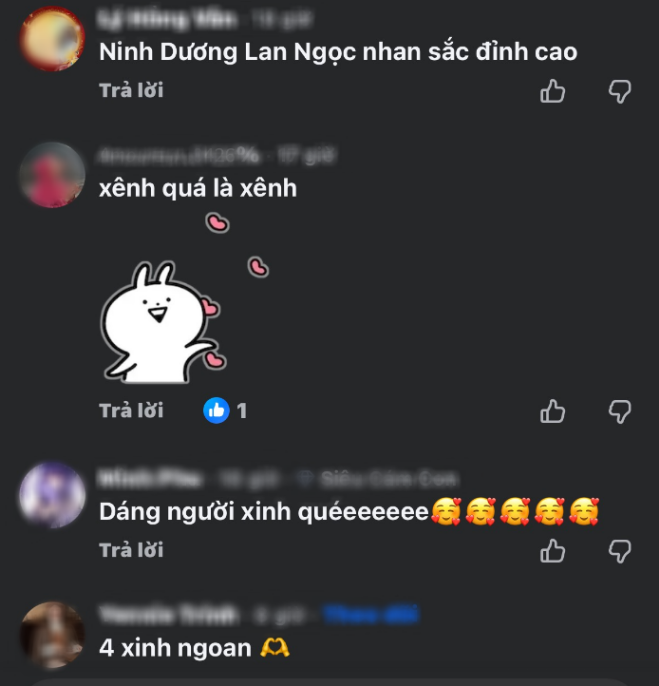Viewport: 659px width, 686px height.
Task: Reply to 'Dáng người xinh quéeeeeee' comment
Action: (x=131, y=550)
